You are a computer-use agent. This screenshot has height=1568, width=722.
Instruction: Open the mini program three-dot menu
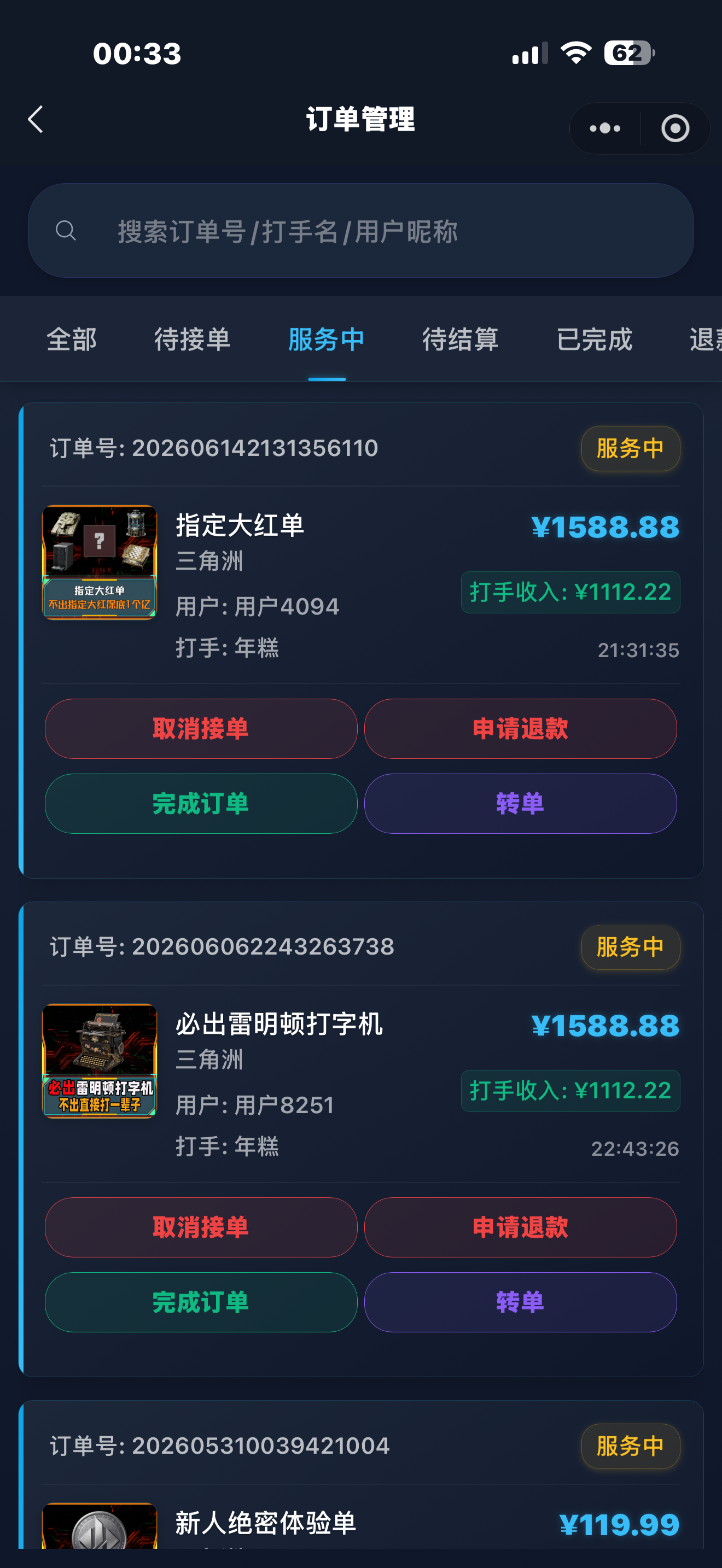point(604,128)
